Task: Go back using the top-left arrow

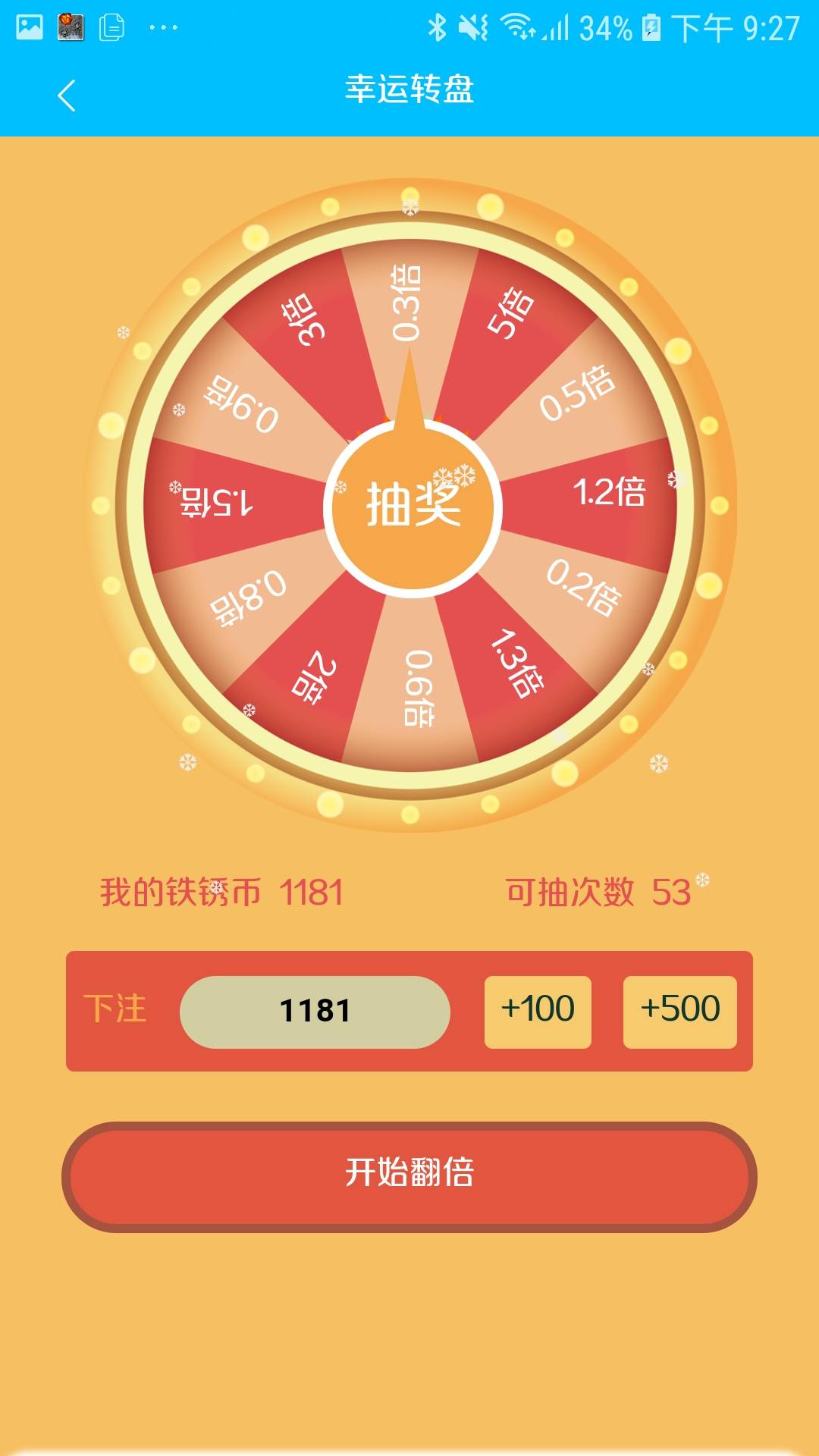Action: click(x=67, y=96)
